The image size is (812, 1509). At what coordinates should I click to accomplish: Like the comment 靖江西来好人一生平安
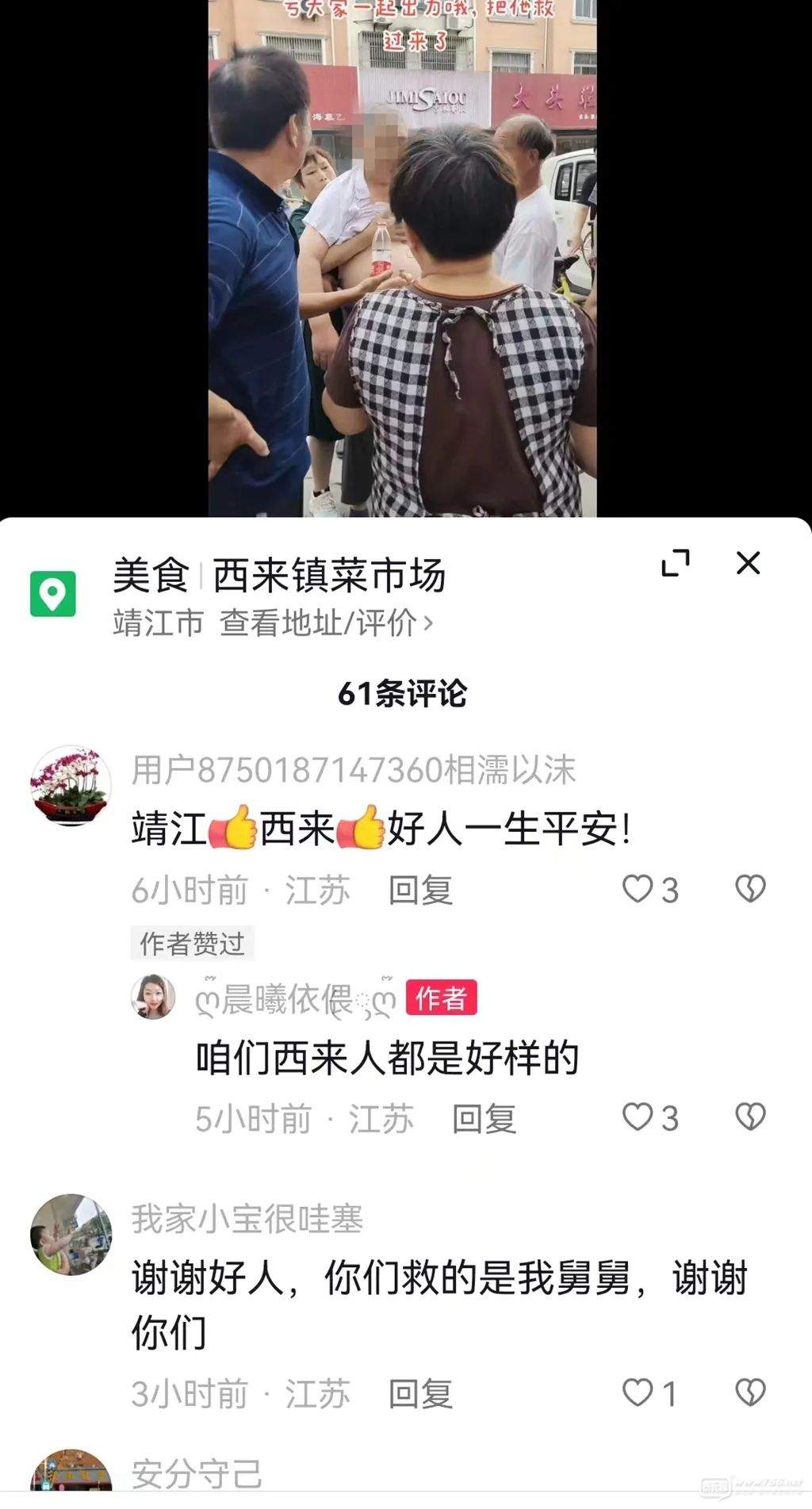(638, 889)
